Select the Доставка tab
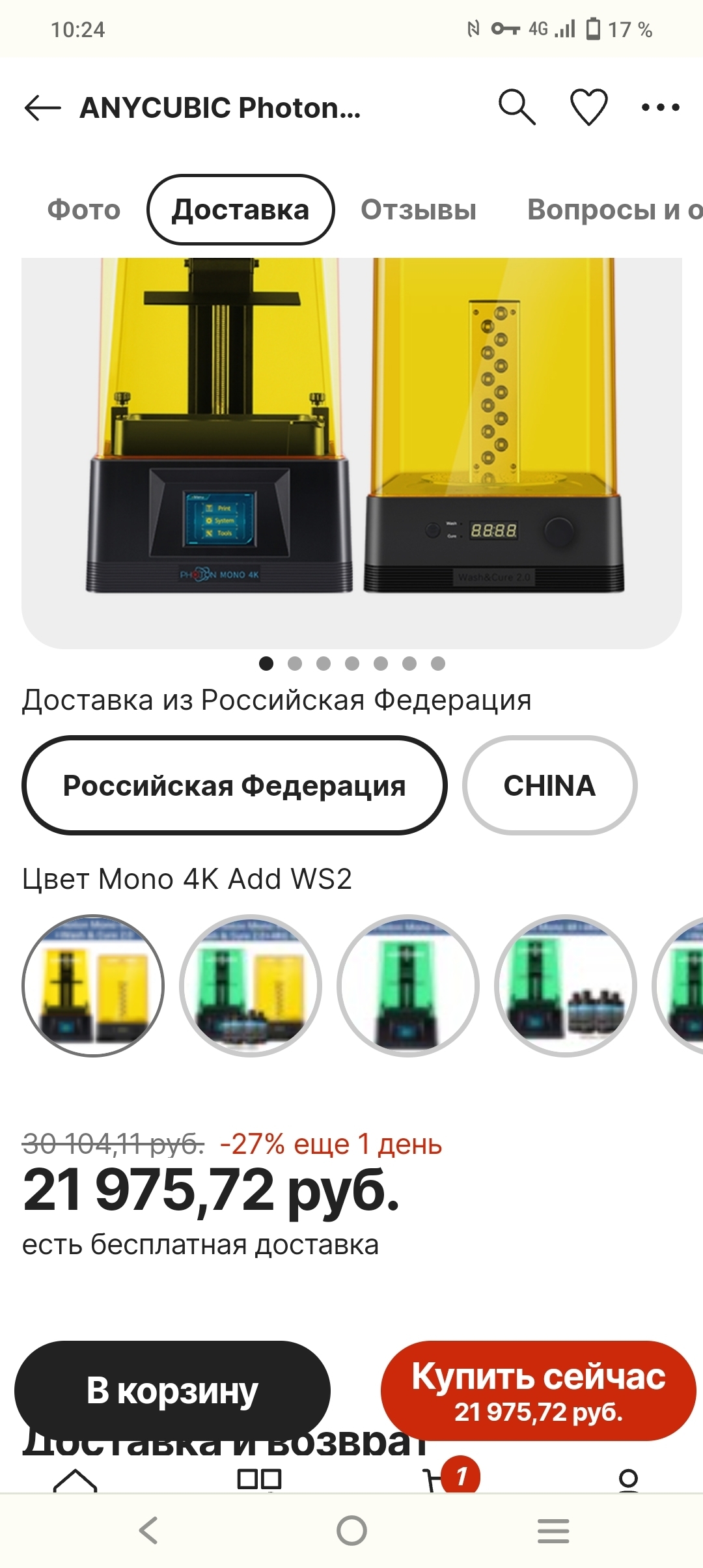703x1568 pixels. click(240, 210)
